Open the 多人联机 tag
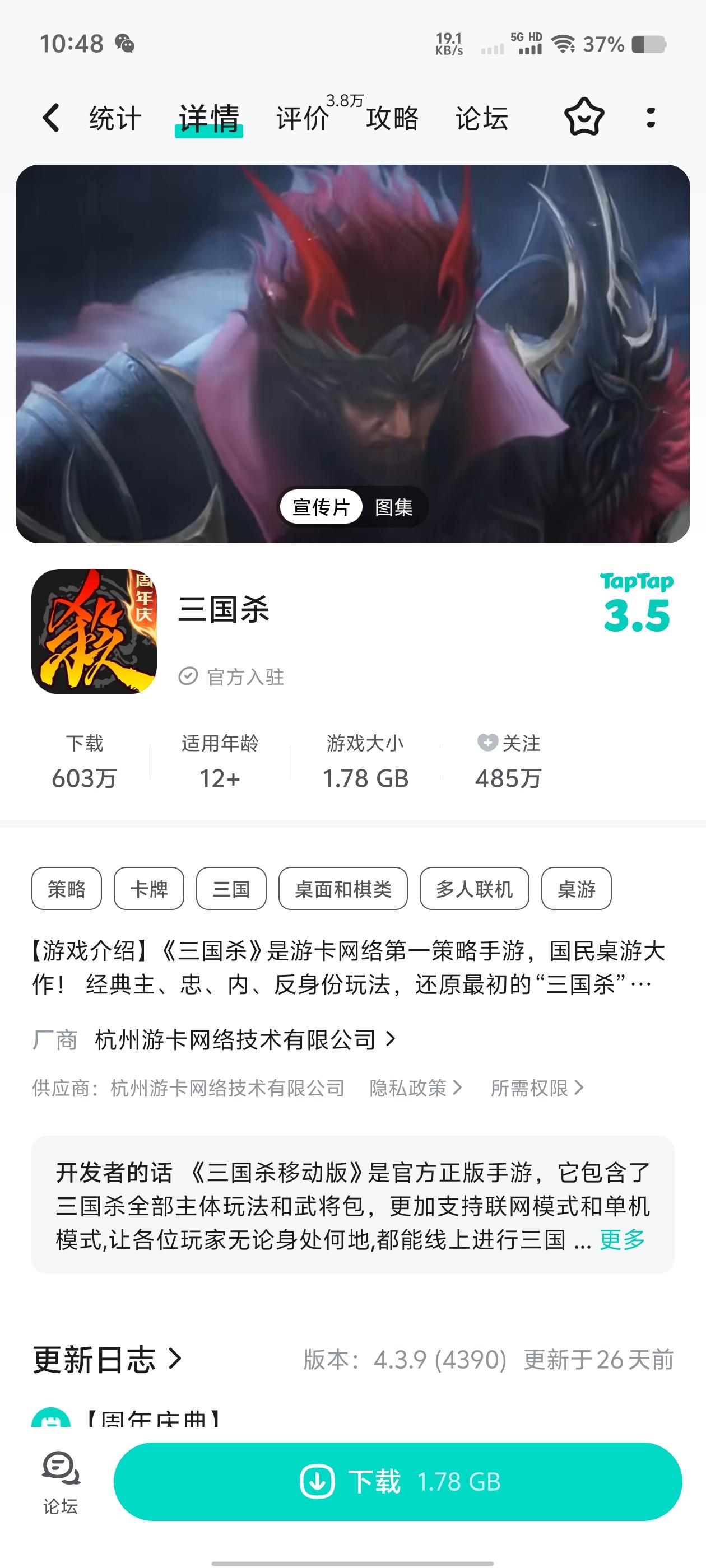 coord(474,889)
